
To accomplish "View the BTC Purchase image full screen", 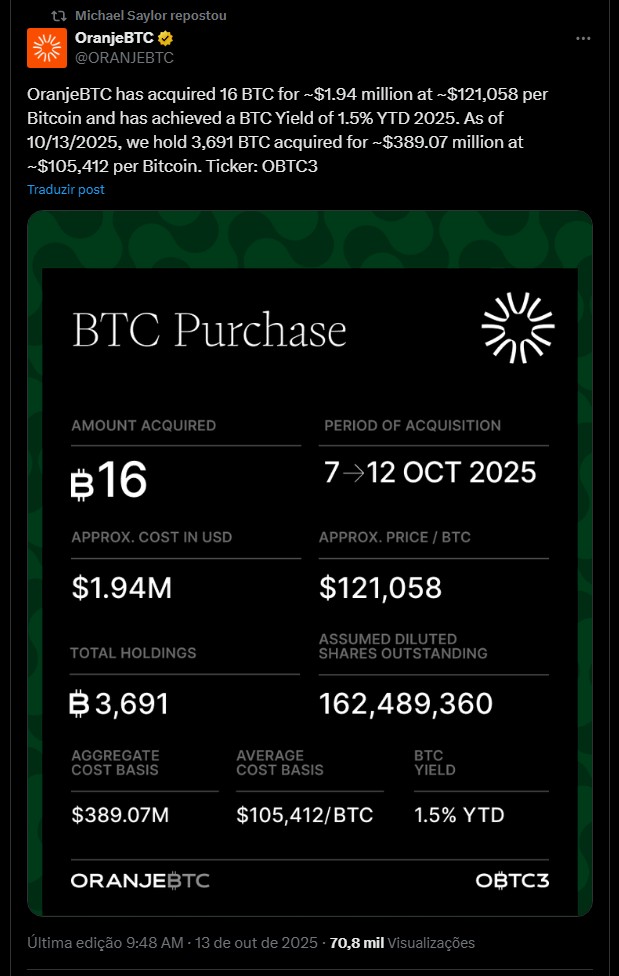I will click(309, 563).
